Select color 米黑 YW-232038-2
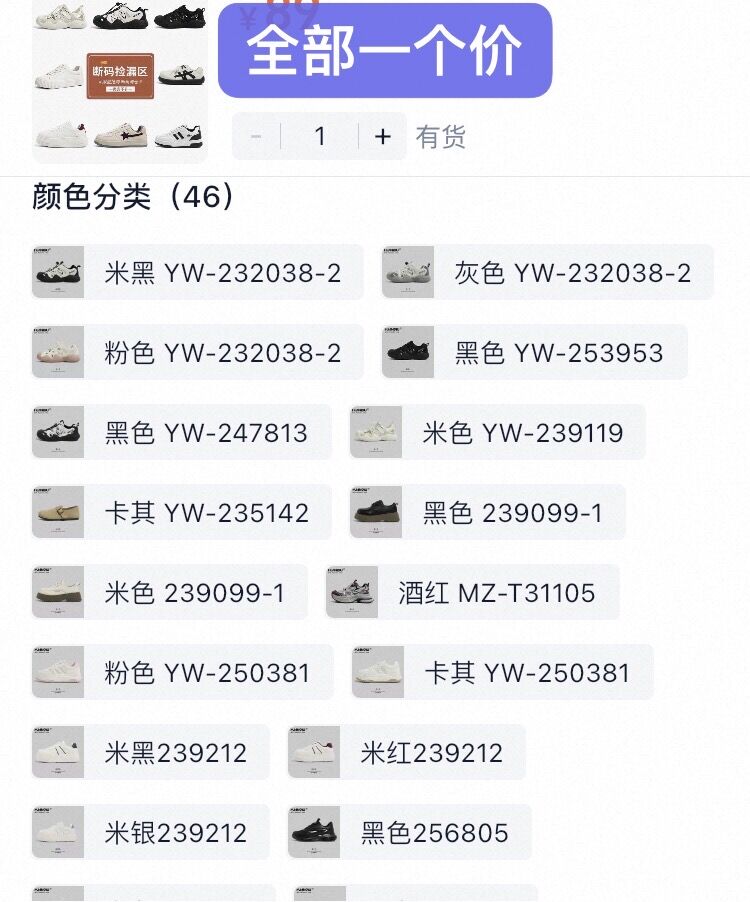This screenshot has height=902, width=750. (198, 272)
